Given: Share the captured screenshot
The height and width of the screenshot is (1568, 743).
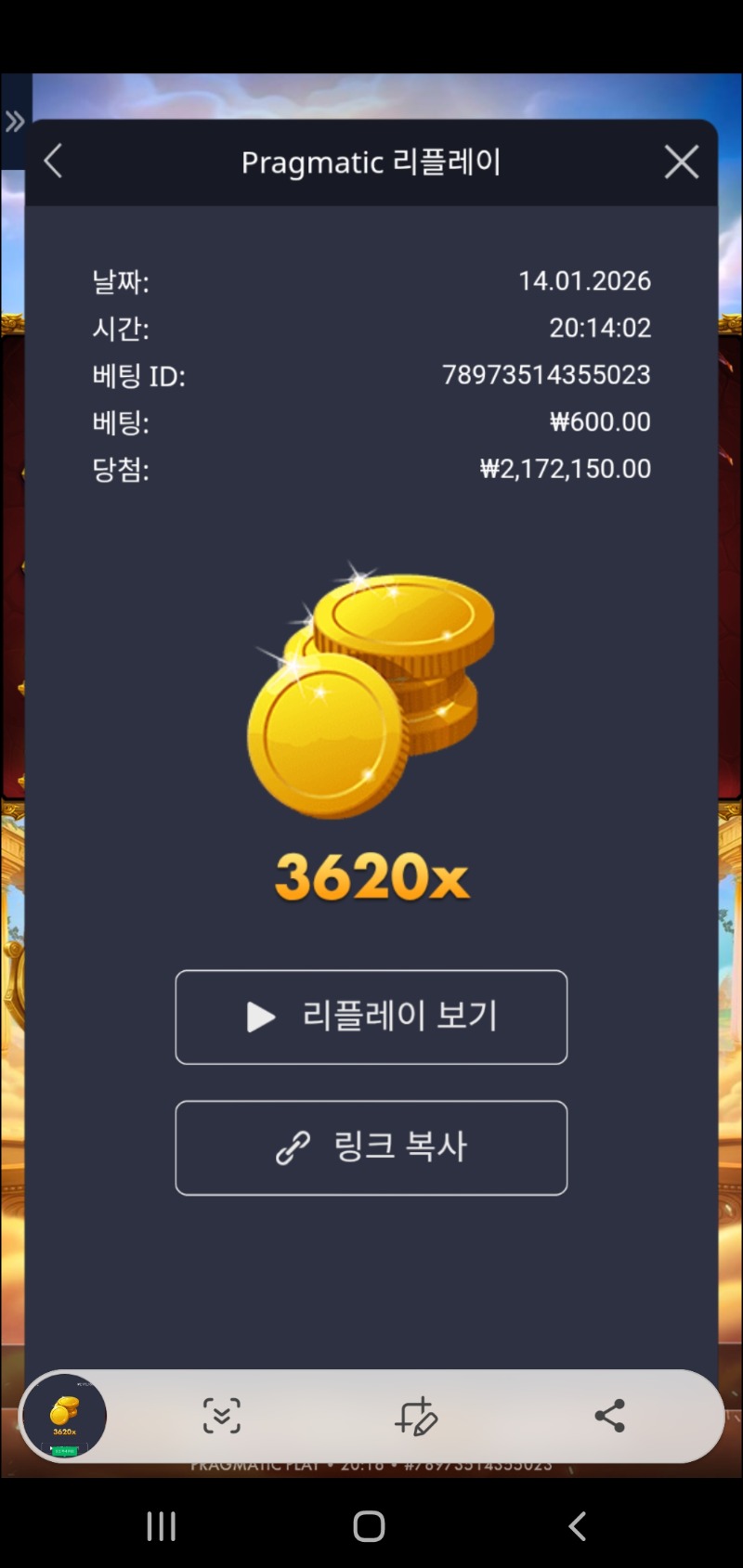Looking at the screenshot, I should 609,1416.
